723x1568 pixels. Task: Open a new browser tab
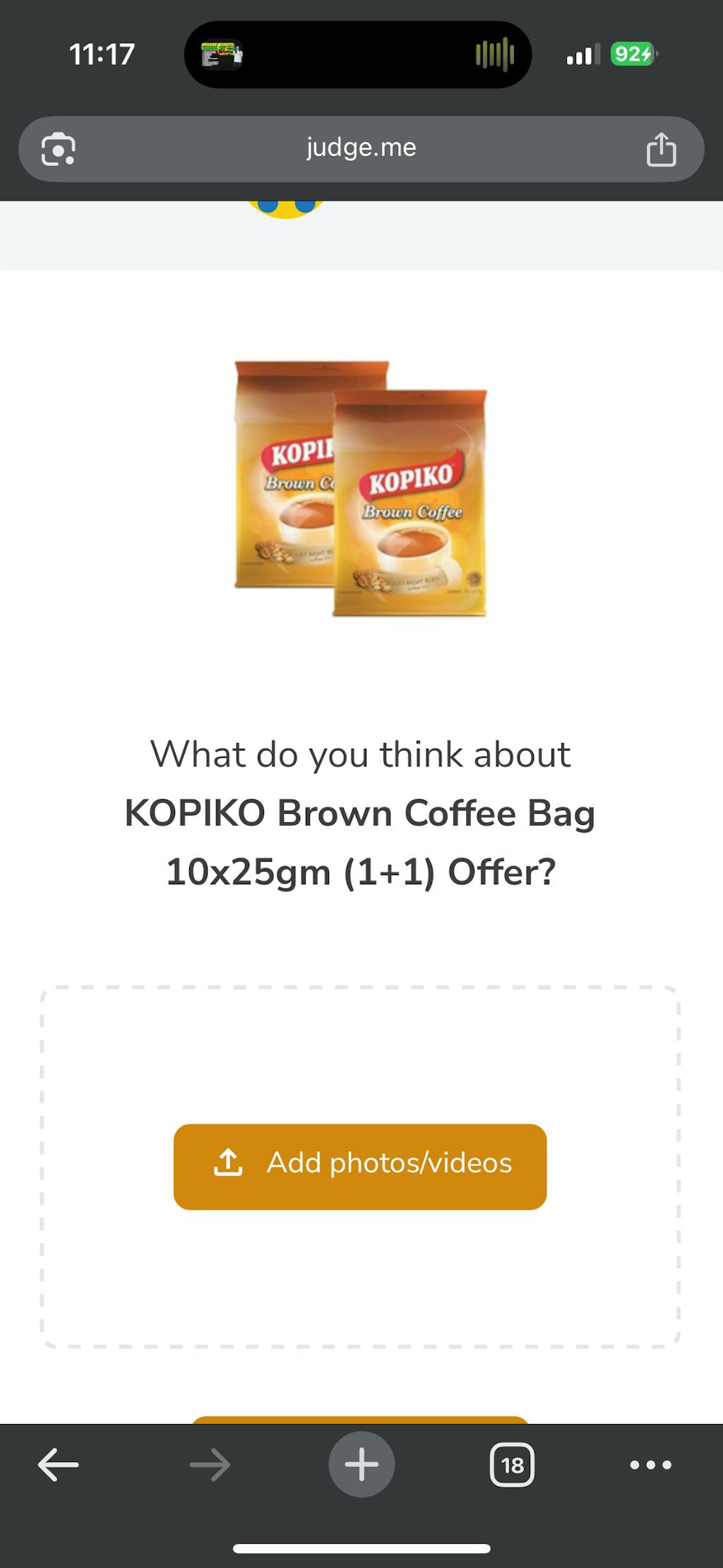[x=361, y=1464]
